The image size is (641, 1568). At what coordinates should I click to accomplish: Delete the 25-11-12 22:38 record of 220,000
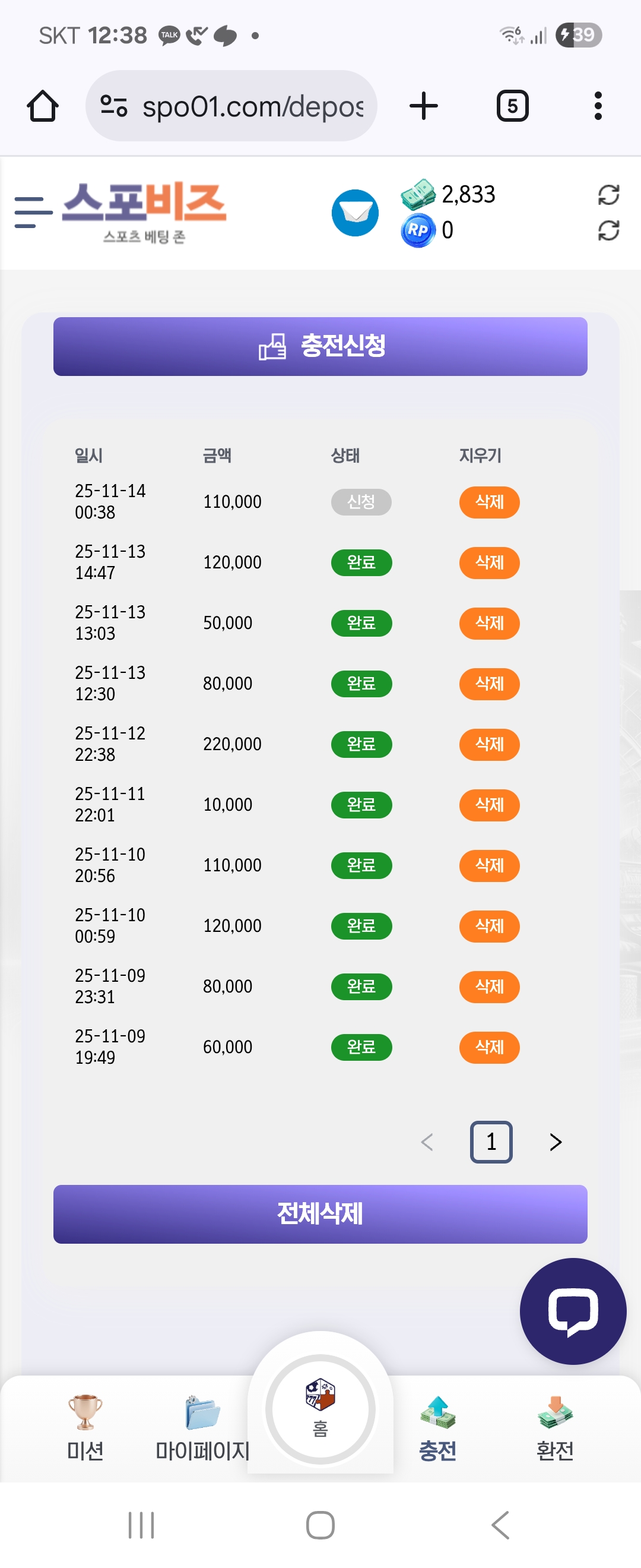click(489, 744)
